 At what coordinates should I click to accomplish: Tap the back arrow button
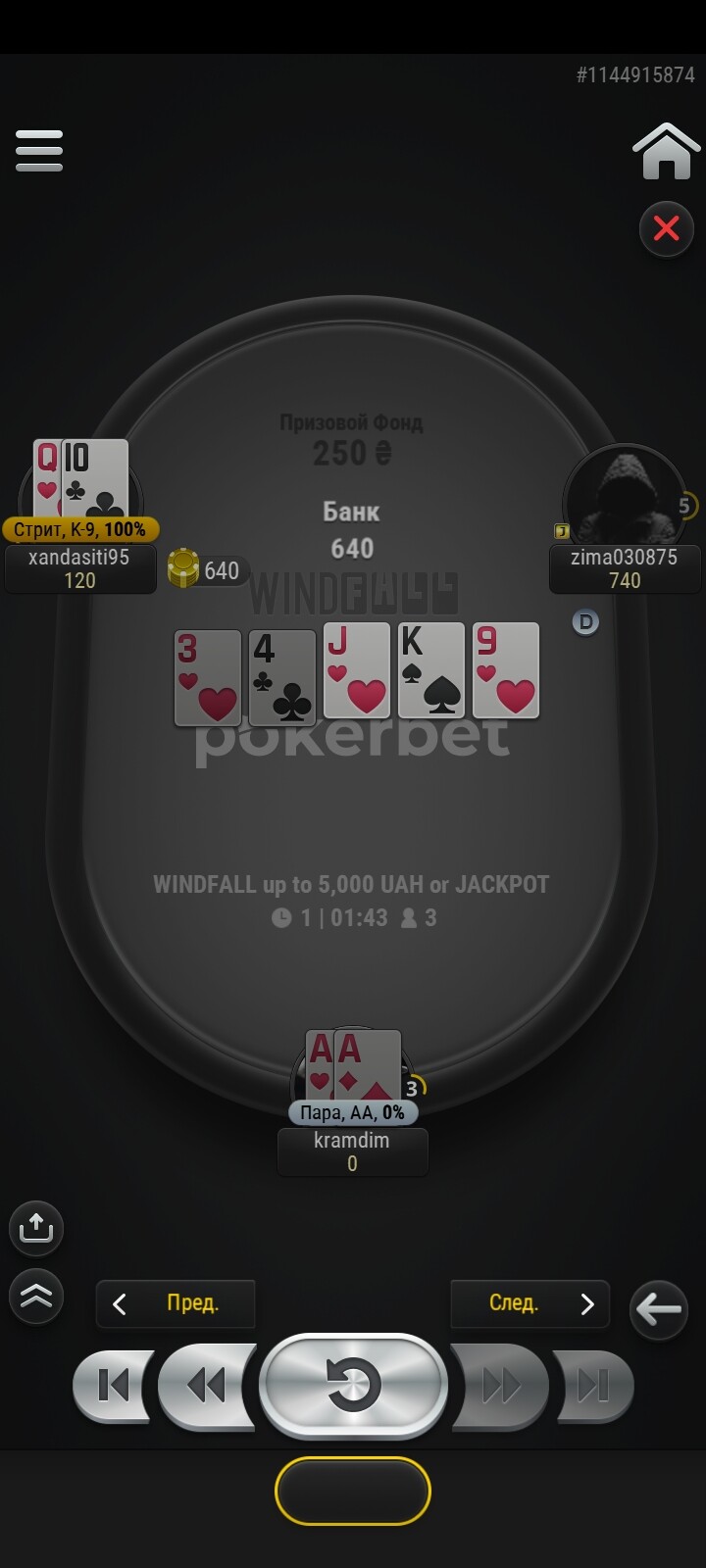click(658, 1308)
